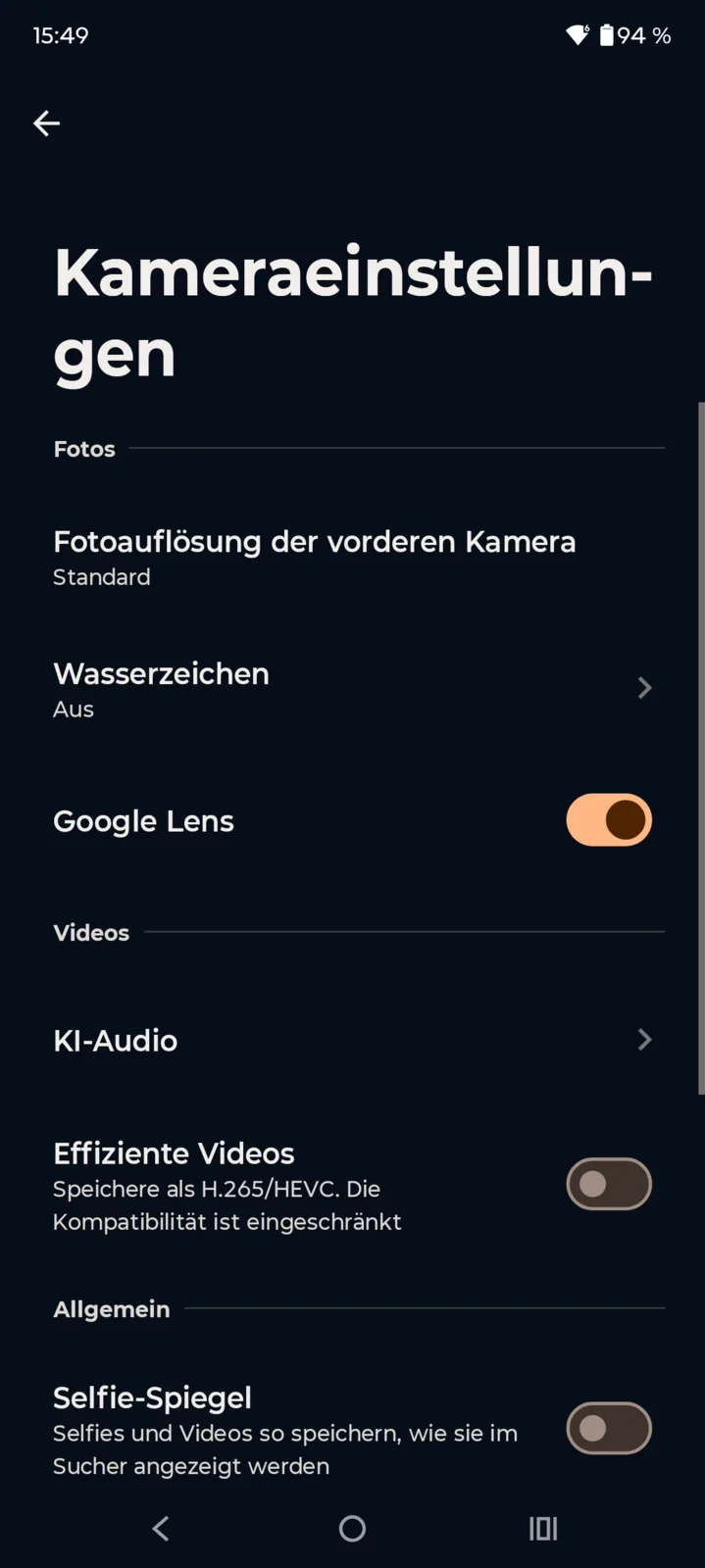Disable the Google Lens switch

click(608, 820)
